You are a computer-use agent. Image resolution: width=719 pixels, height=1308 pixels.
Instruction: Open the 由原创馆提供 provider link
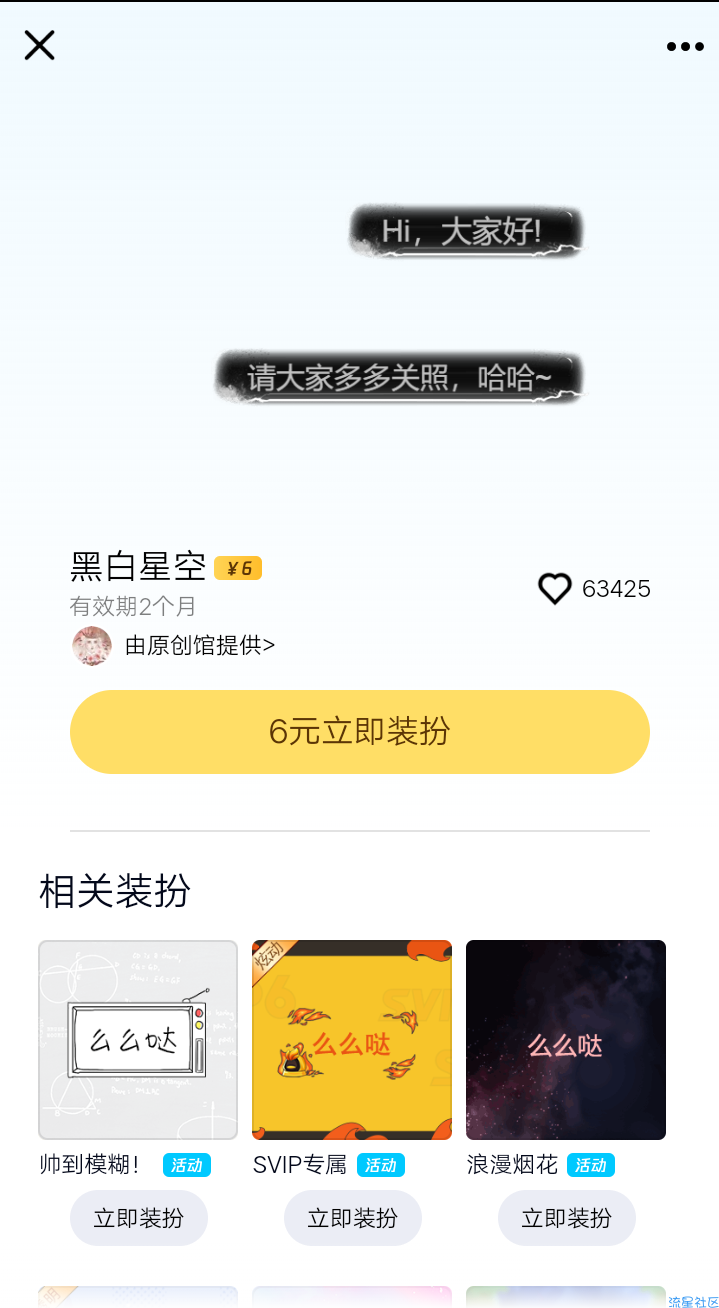[200, 646]
